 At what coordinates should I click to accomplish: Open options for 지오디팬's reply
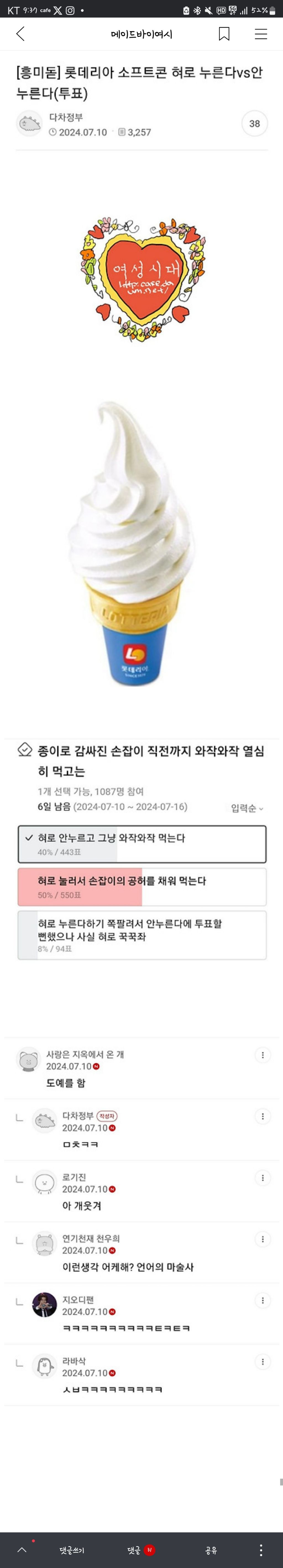[x=262, y=1301]
